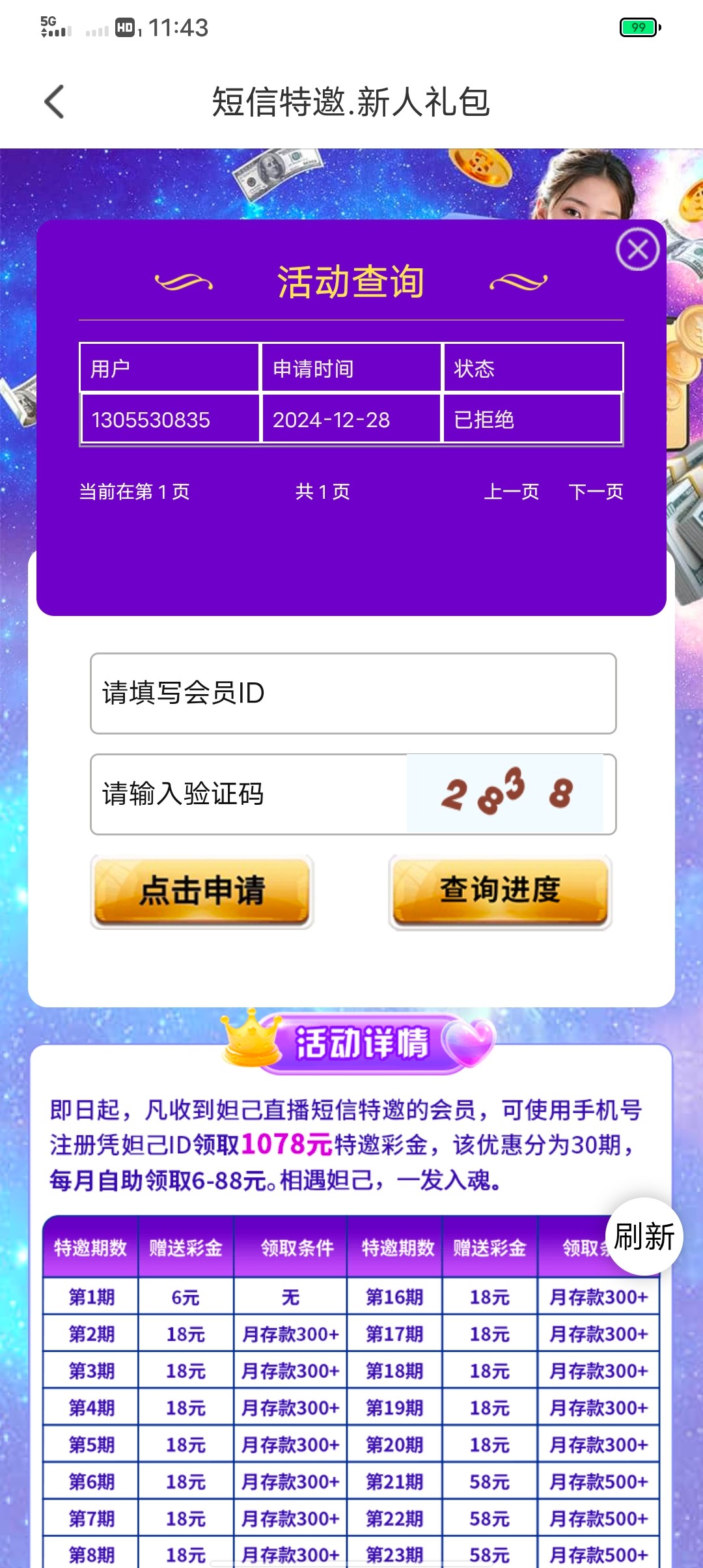Go back using the header arrow
Viewport: 703px width, 1568px height.
pyautogui.click(x=55, y=102)
